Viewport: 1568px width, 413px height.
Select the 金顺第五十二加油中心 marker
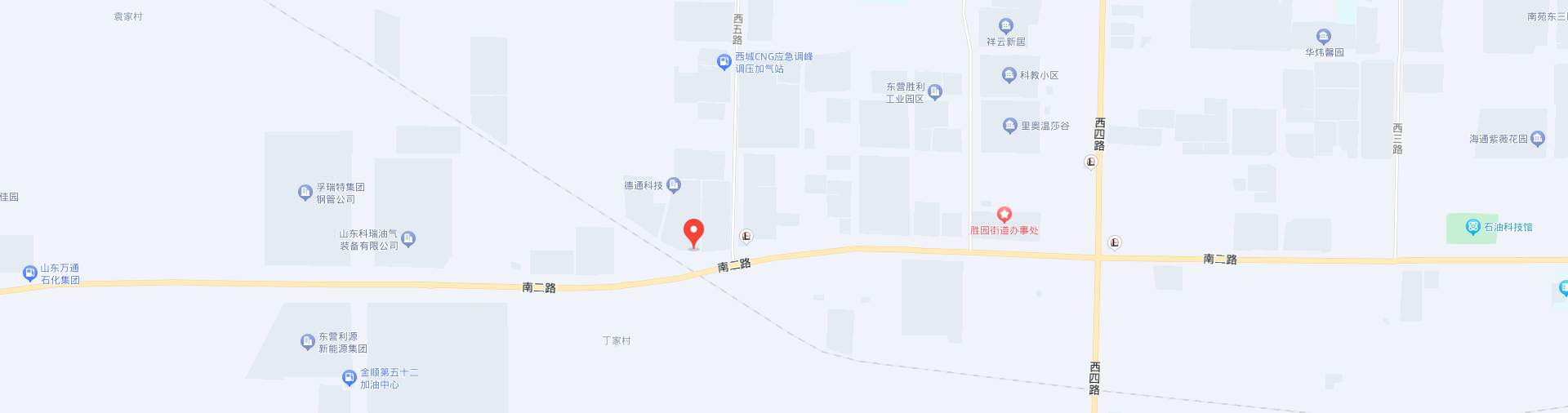[349, 378]
